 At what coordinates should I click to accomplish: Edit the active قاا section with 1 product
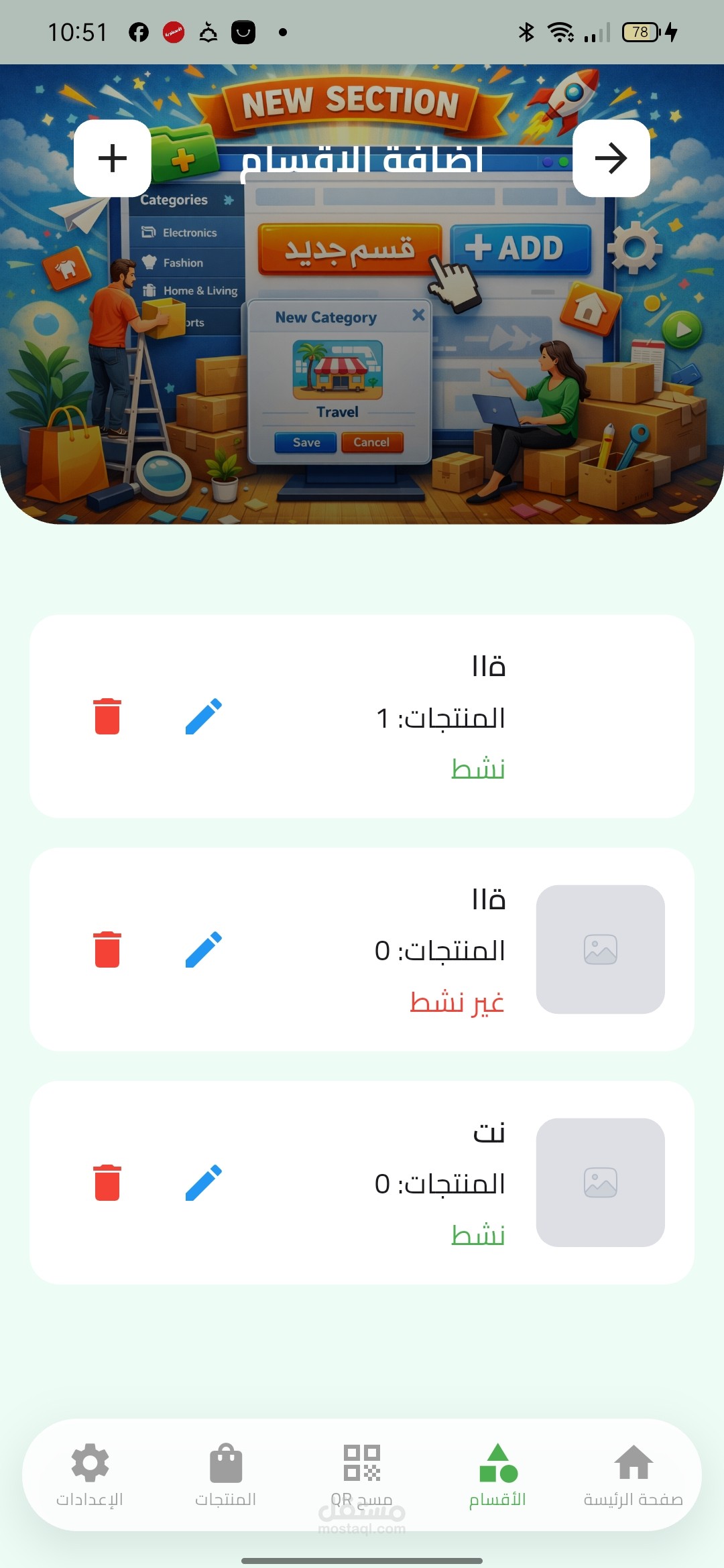204,716
